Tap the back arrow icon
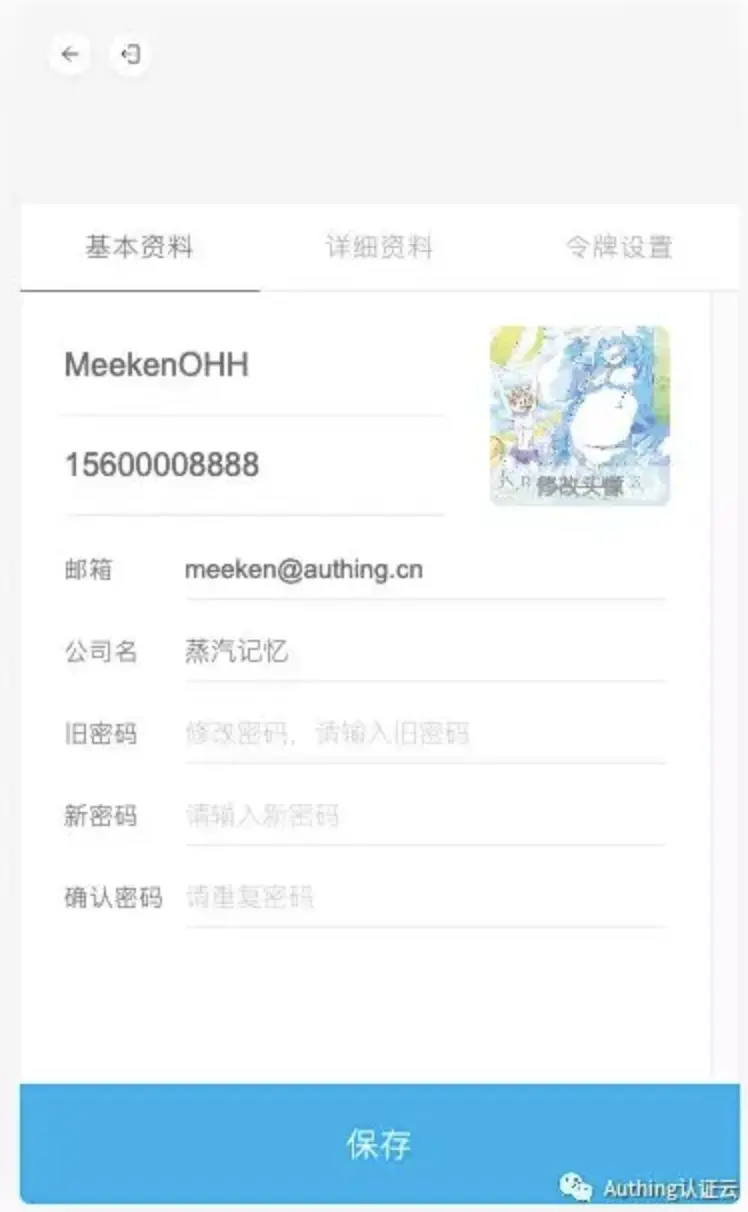This screenshot has height=1212, width=748. 69,54
